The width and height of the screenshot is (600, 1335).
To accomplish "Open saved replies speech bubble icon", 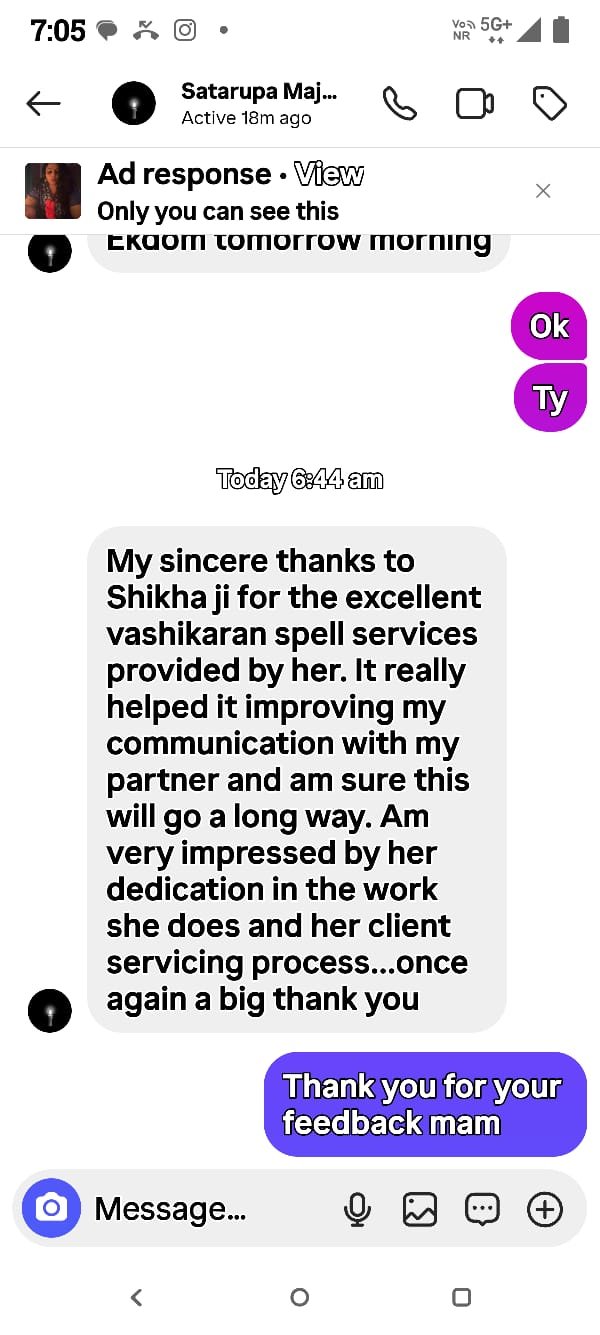I will point(482,1209).
